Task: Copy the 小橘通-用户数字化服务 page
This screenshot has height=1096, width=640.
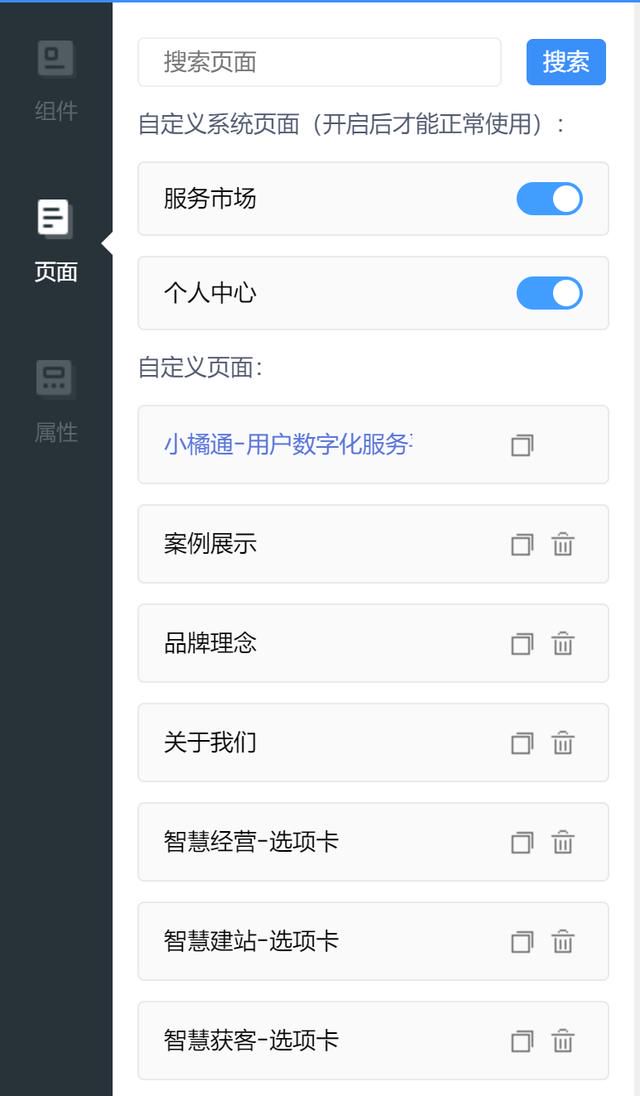Action: [x=522, y=445]
